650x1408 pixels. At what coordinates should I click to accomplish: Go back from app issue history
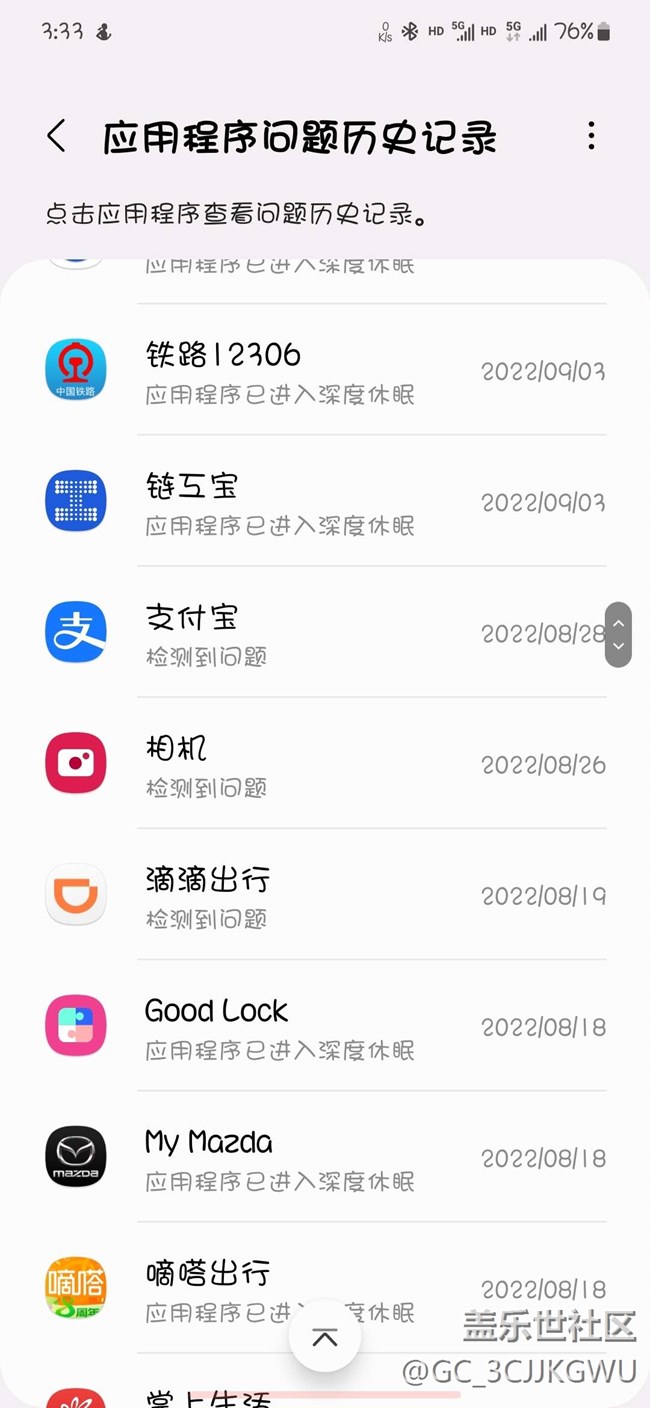coord(57,136)
